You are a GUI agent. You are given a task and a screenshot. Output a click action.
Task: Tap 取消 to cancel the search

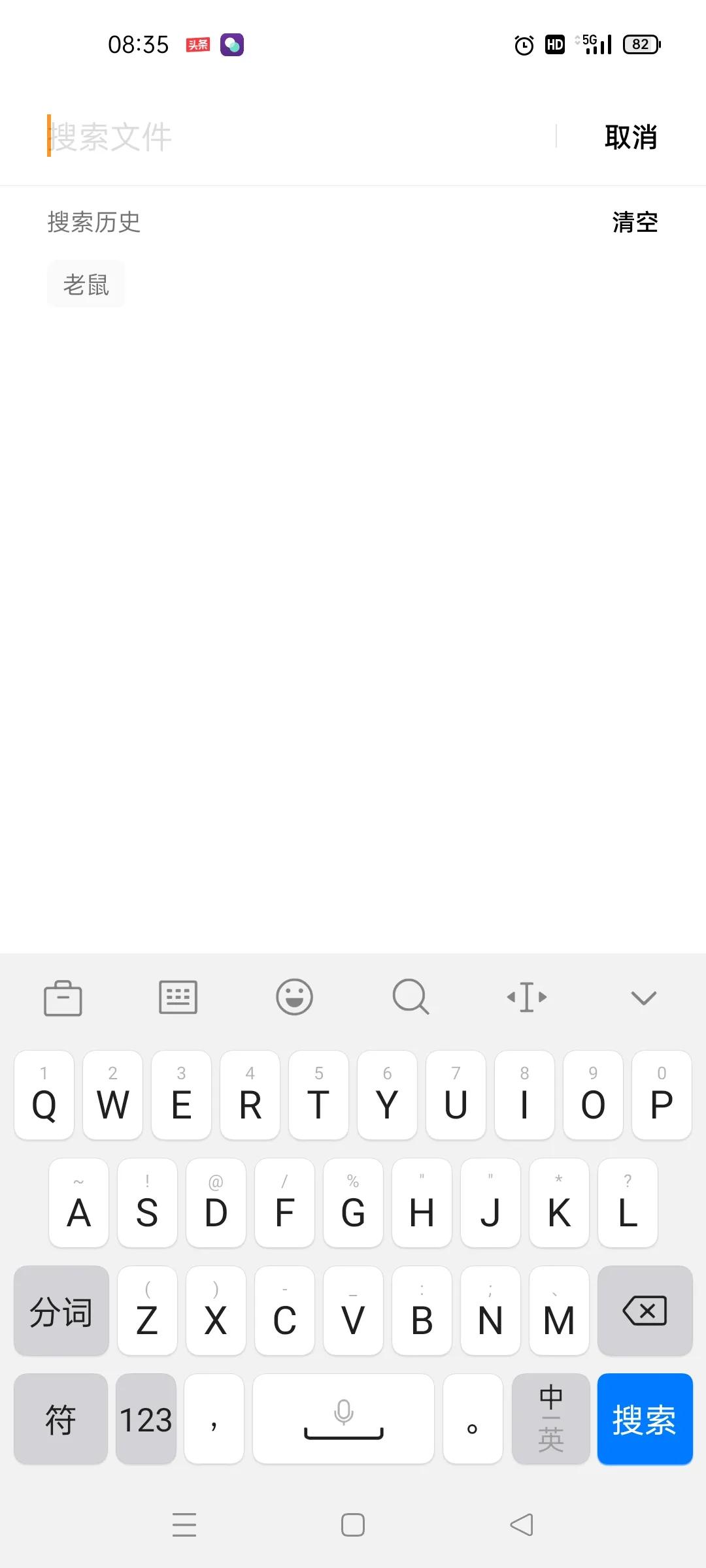click(631, 137)
